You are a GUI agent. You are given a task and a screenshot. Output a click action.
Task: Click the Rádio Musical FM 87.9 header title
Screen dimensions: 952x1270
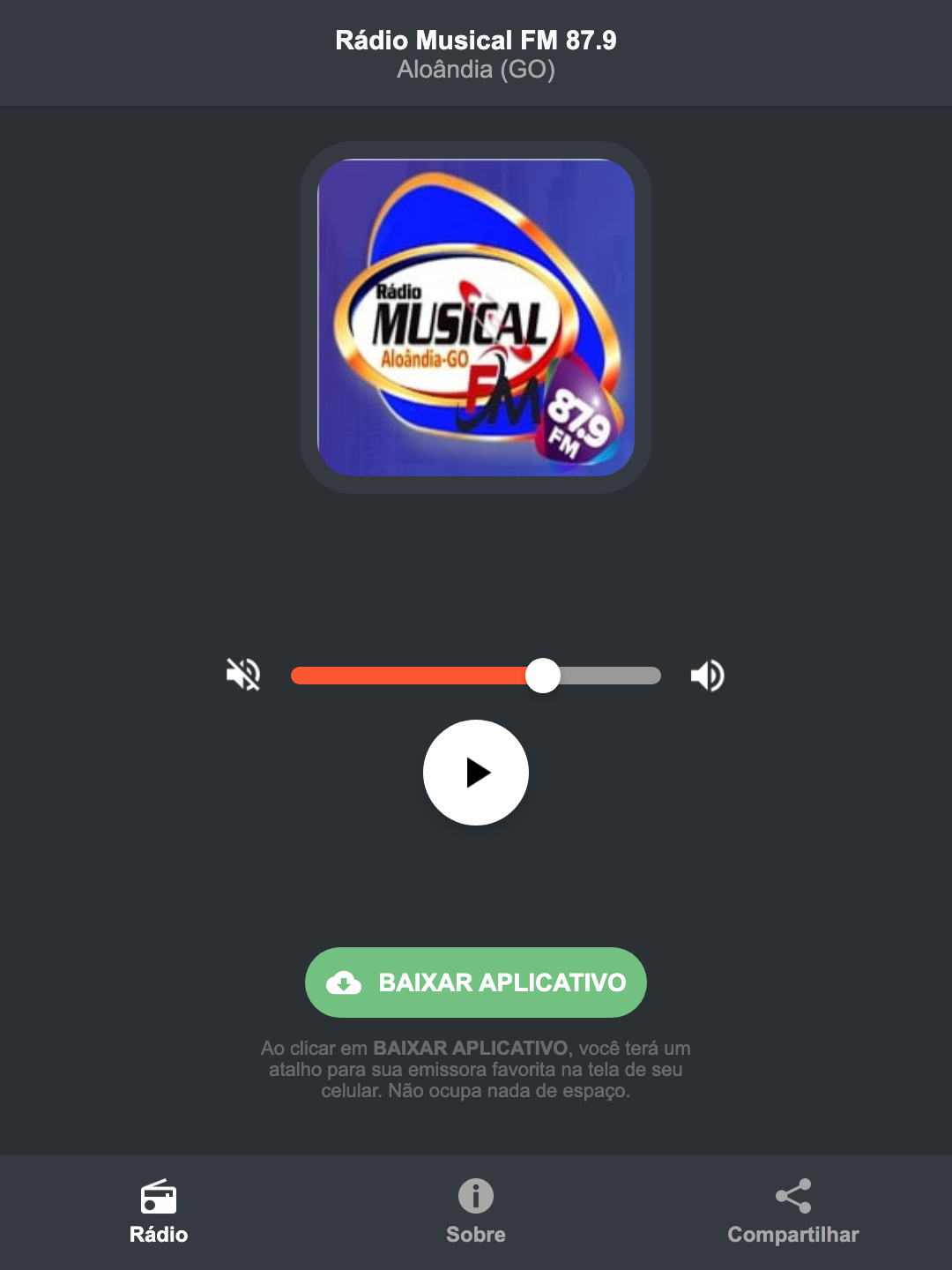[x=475, y=39]
